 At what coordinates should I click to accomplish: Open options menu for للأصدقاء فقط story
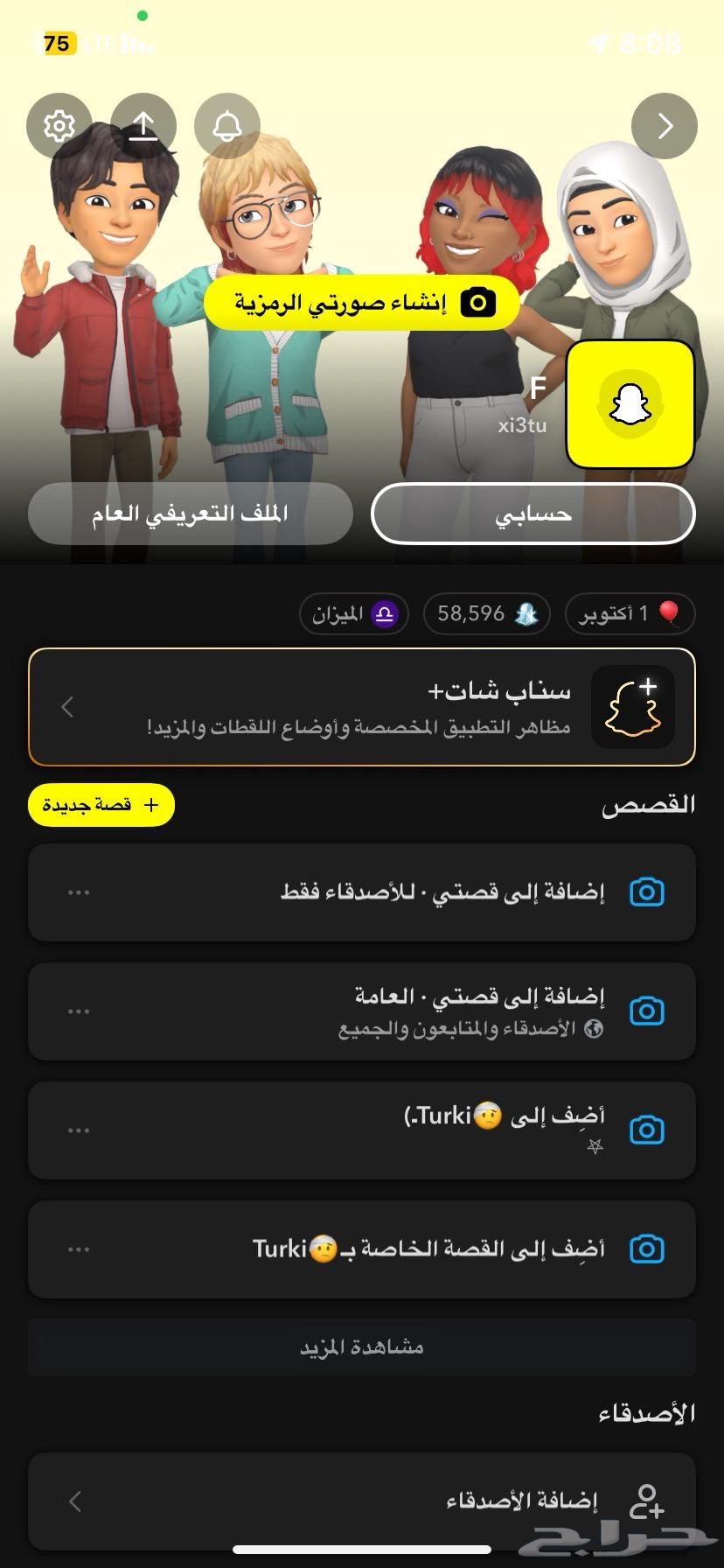78,892
